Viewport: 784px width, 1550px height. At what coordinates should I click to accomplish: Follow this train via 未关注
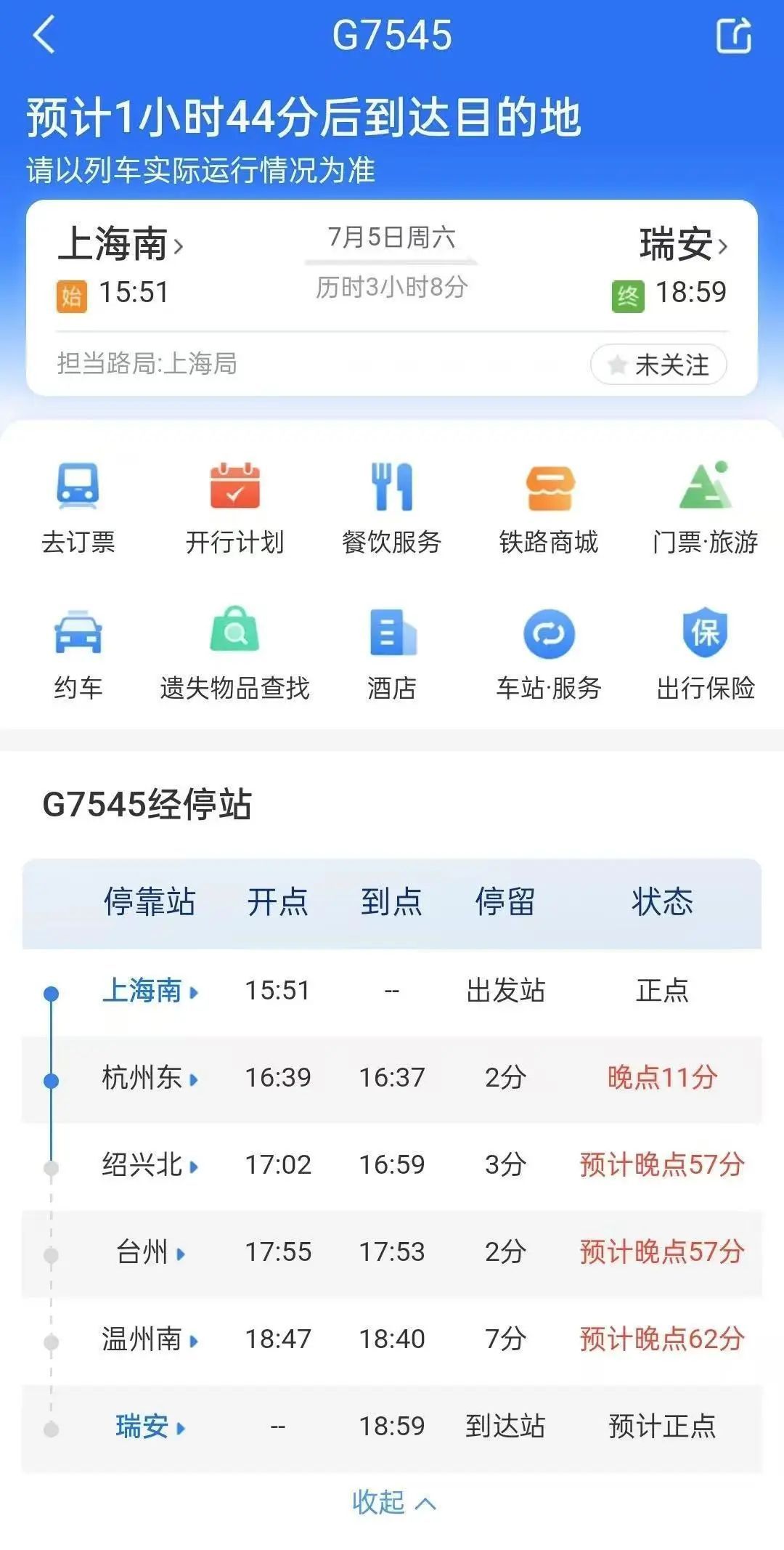point(658,365)
